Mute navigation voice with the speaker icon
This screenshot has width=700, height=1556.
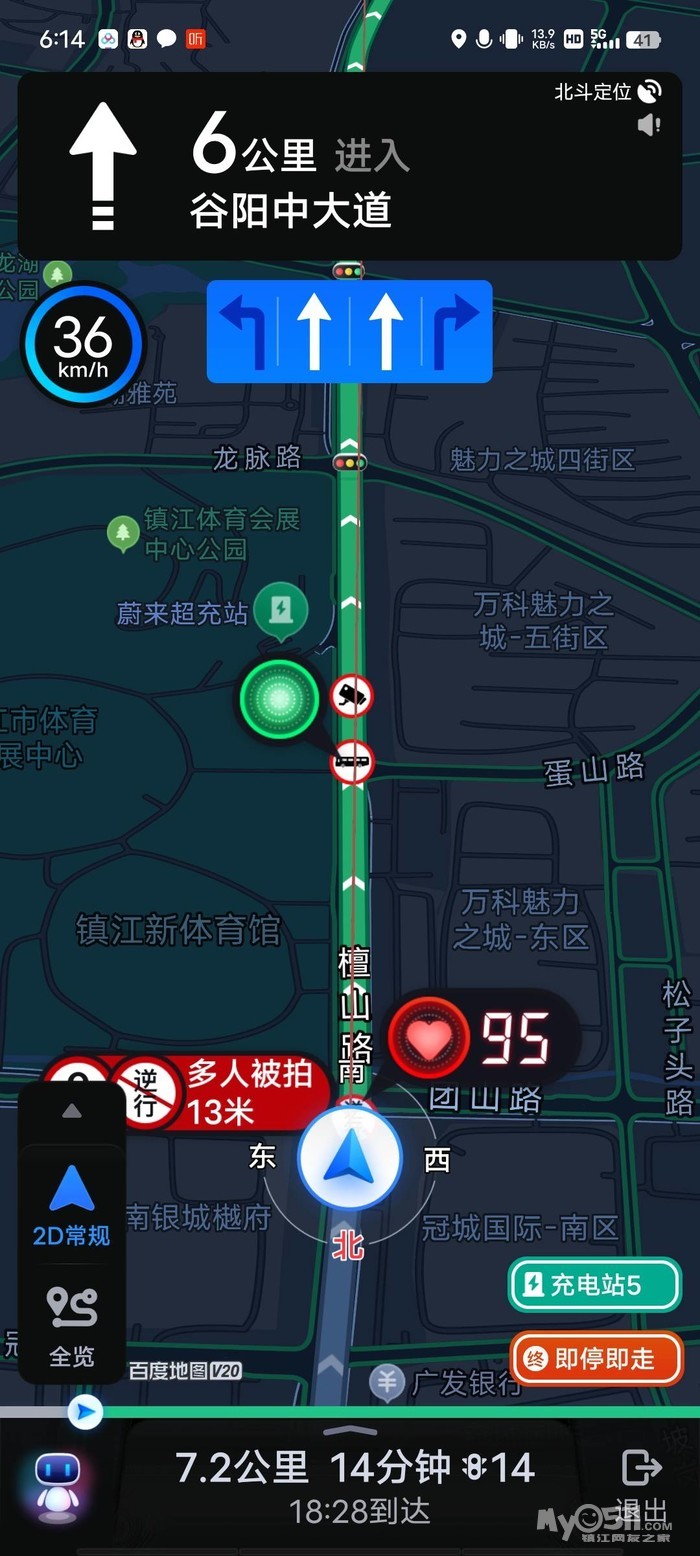(649, 125)
